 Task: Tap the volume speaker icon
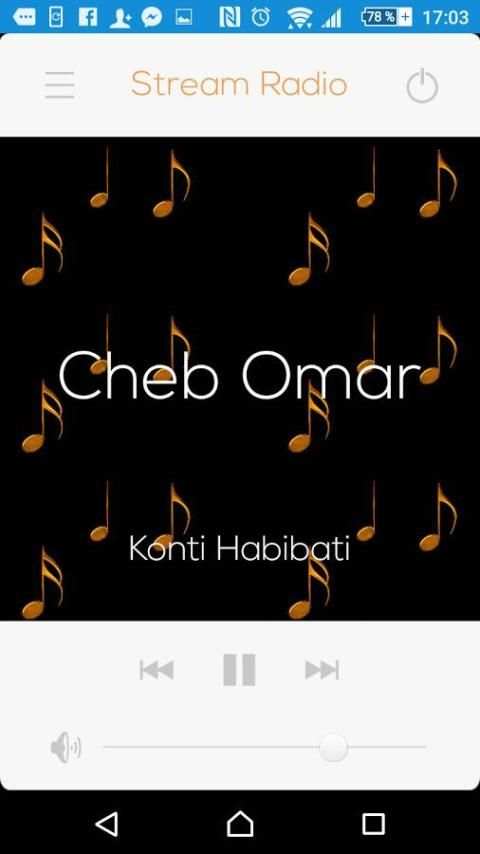[x=65, y=747]
